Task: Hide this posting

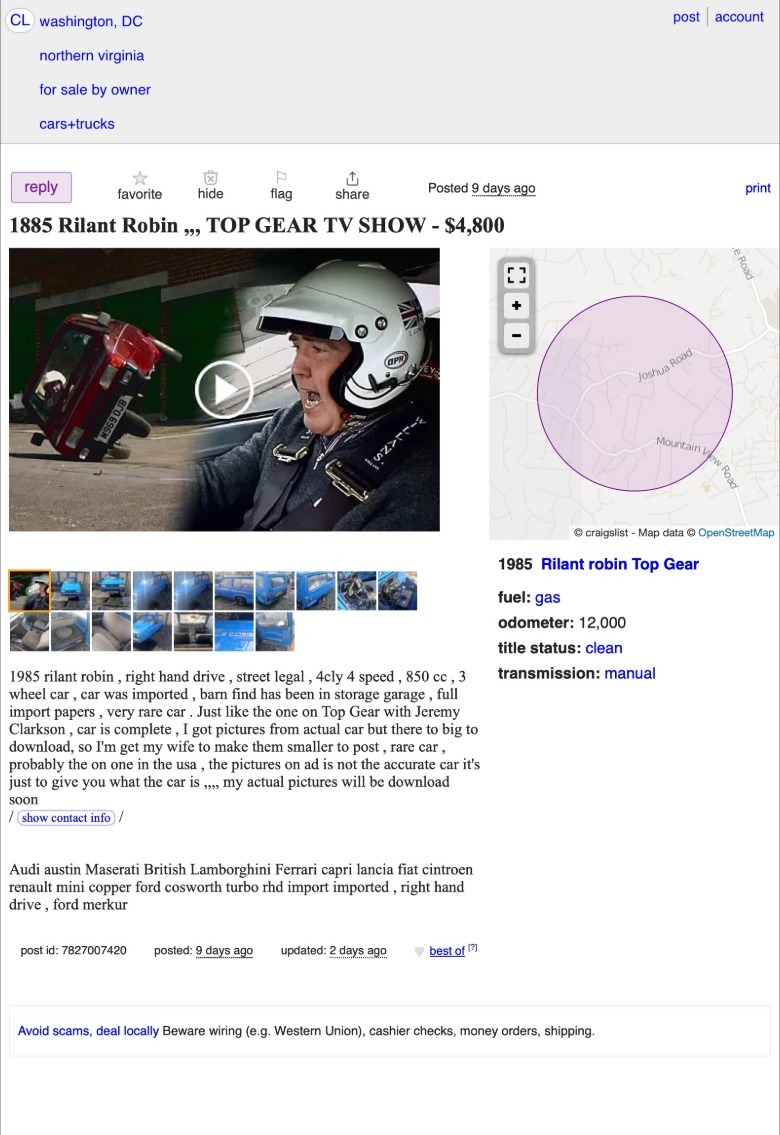Action: point(210,185)
